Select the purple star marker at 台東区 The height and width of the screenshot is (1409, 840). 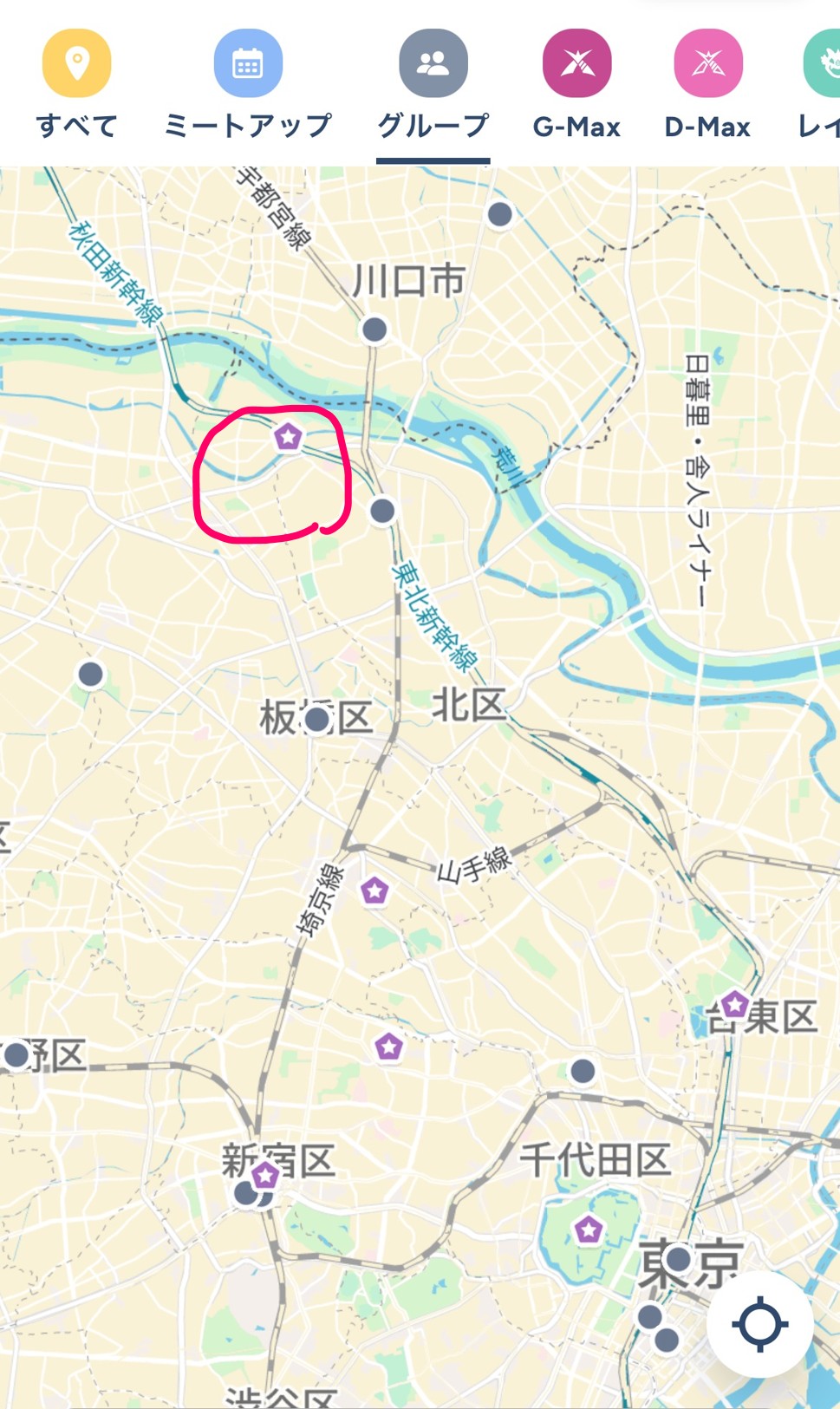click(735, 1005)
